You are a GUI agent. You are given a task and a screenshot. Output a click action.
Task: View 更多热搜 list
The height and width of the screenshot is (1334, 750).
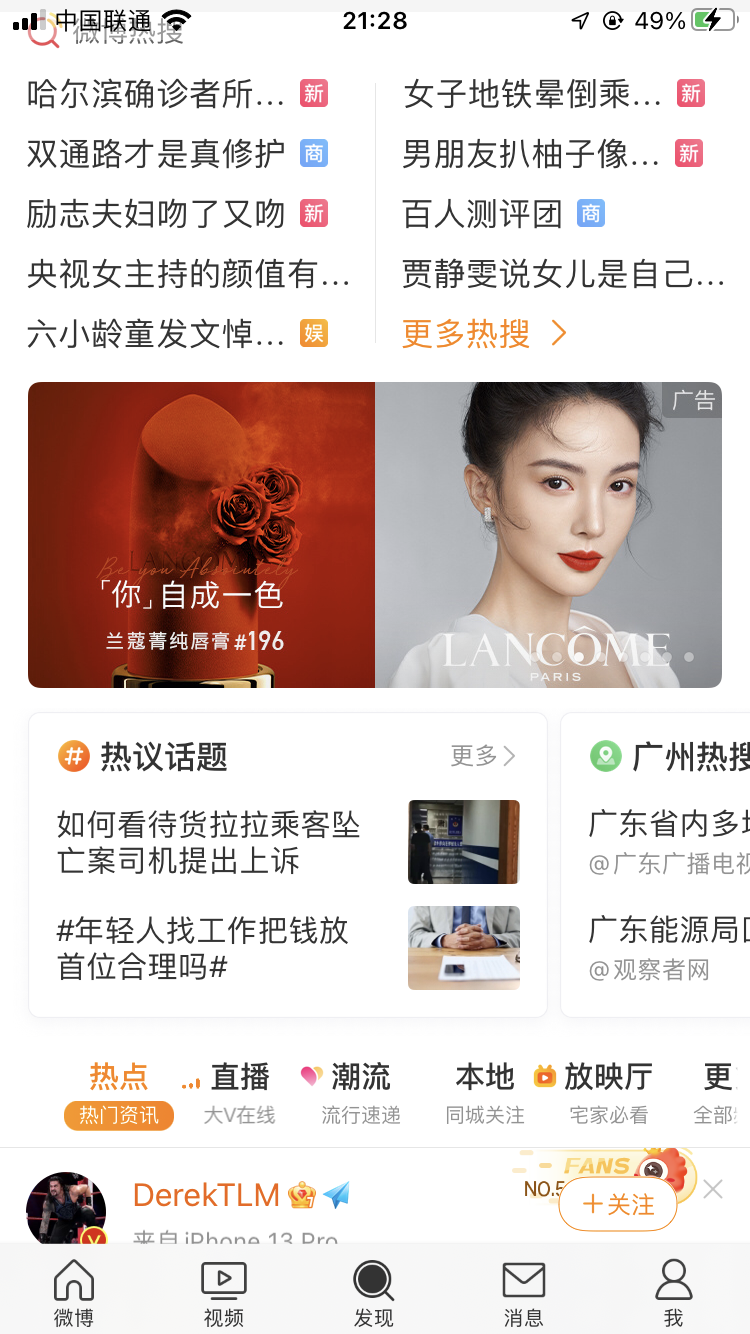coord(484,334)
